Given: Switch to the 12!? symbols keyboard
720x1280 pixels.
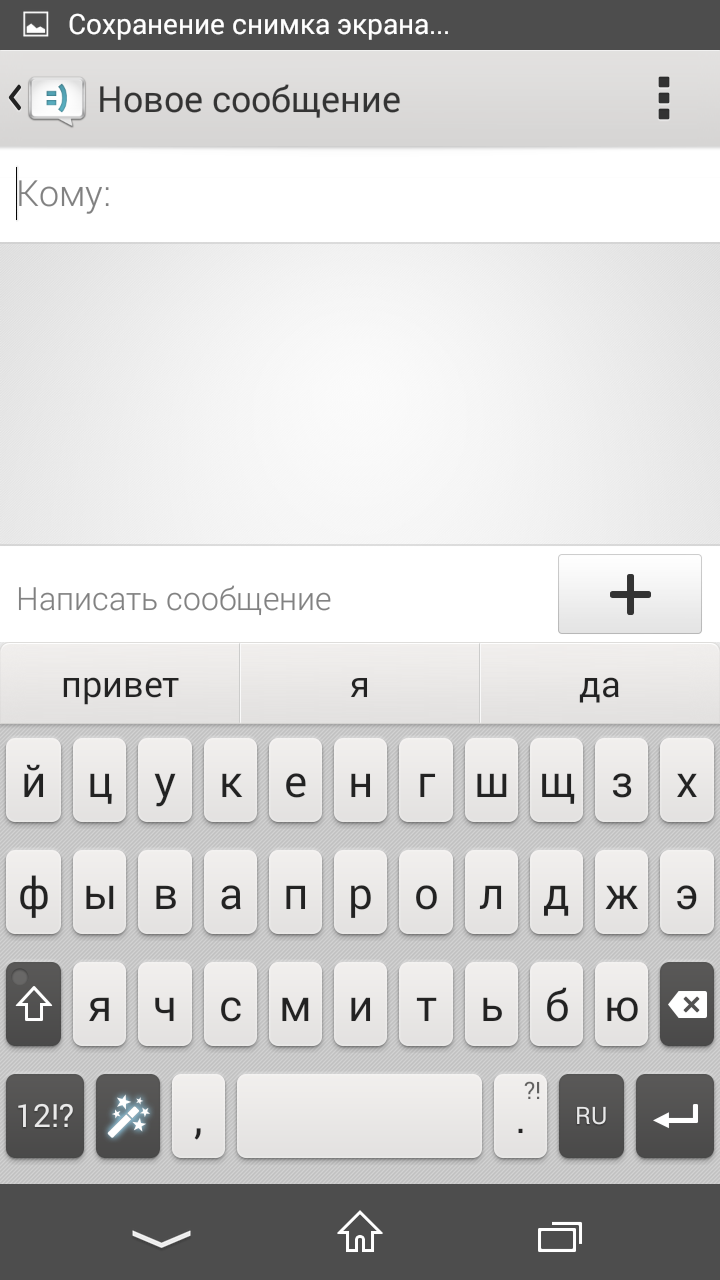Looking at the screenshot, I should click(x=45, y=1116).
